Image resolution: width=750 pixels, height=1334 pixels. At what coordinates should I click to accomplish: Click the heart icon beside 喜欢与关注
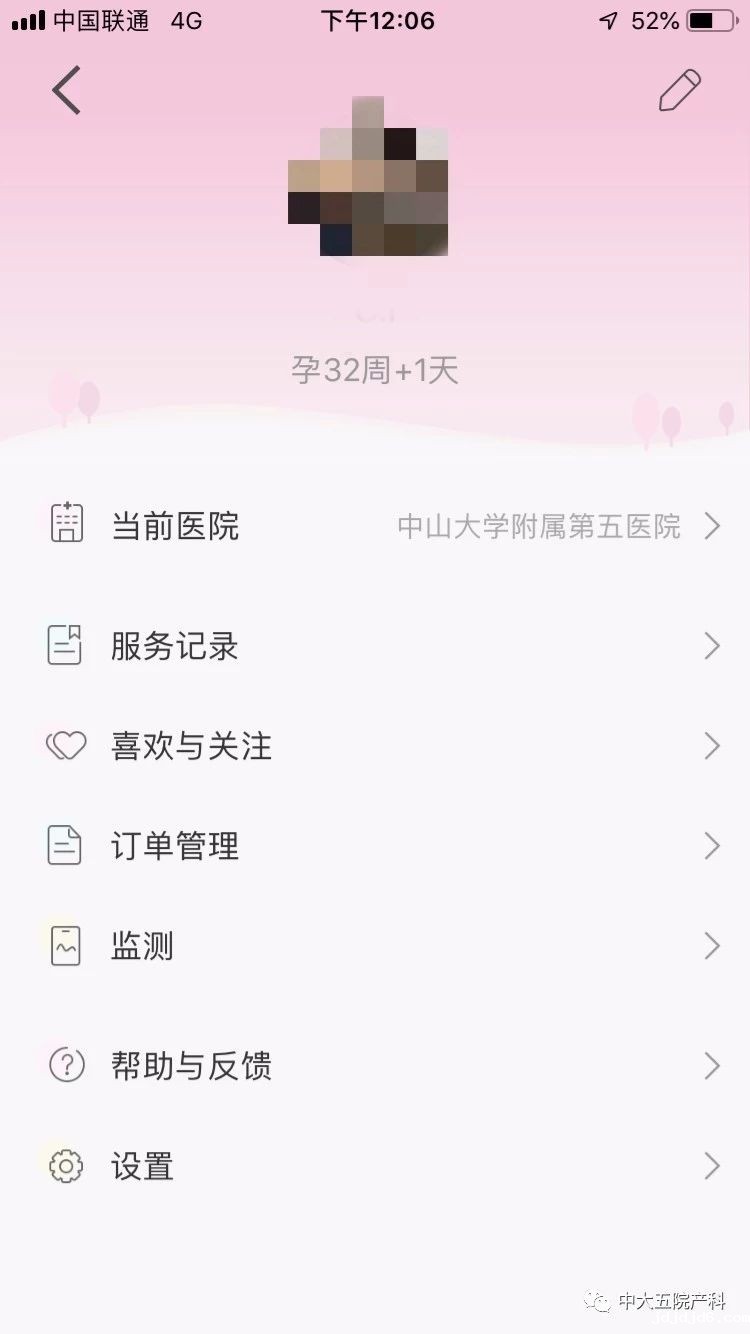tap(64, 745)
